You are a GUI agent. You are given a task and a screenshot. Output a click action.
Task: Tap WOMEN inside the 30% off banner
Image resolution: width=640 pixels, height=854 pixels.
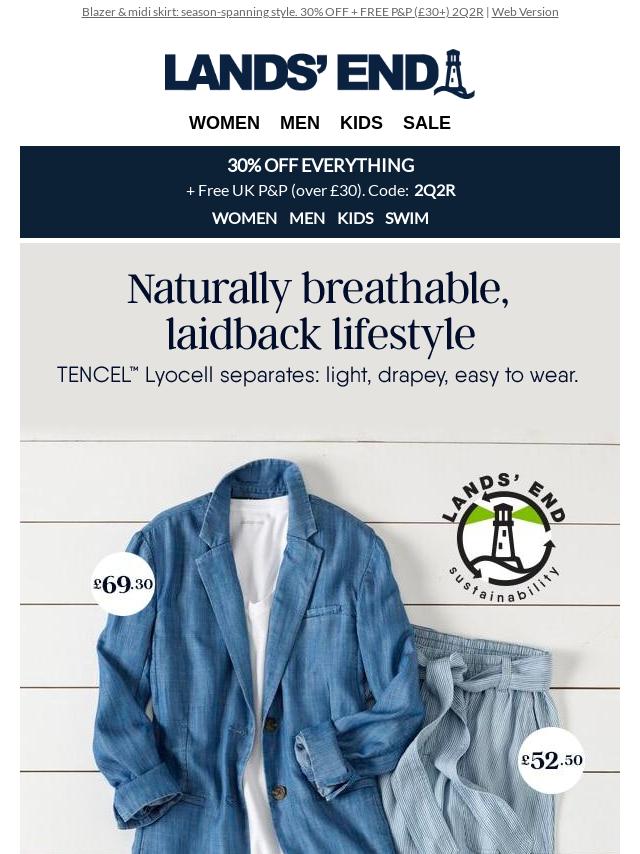(244, 218)
